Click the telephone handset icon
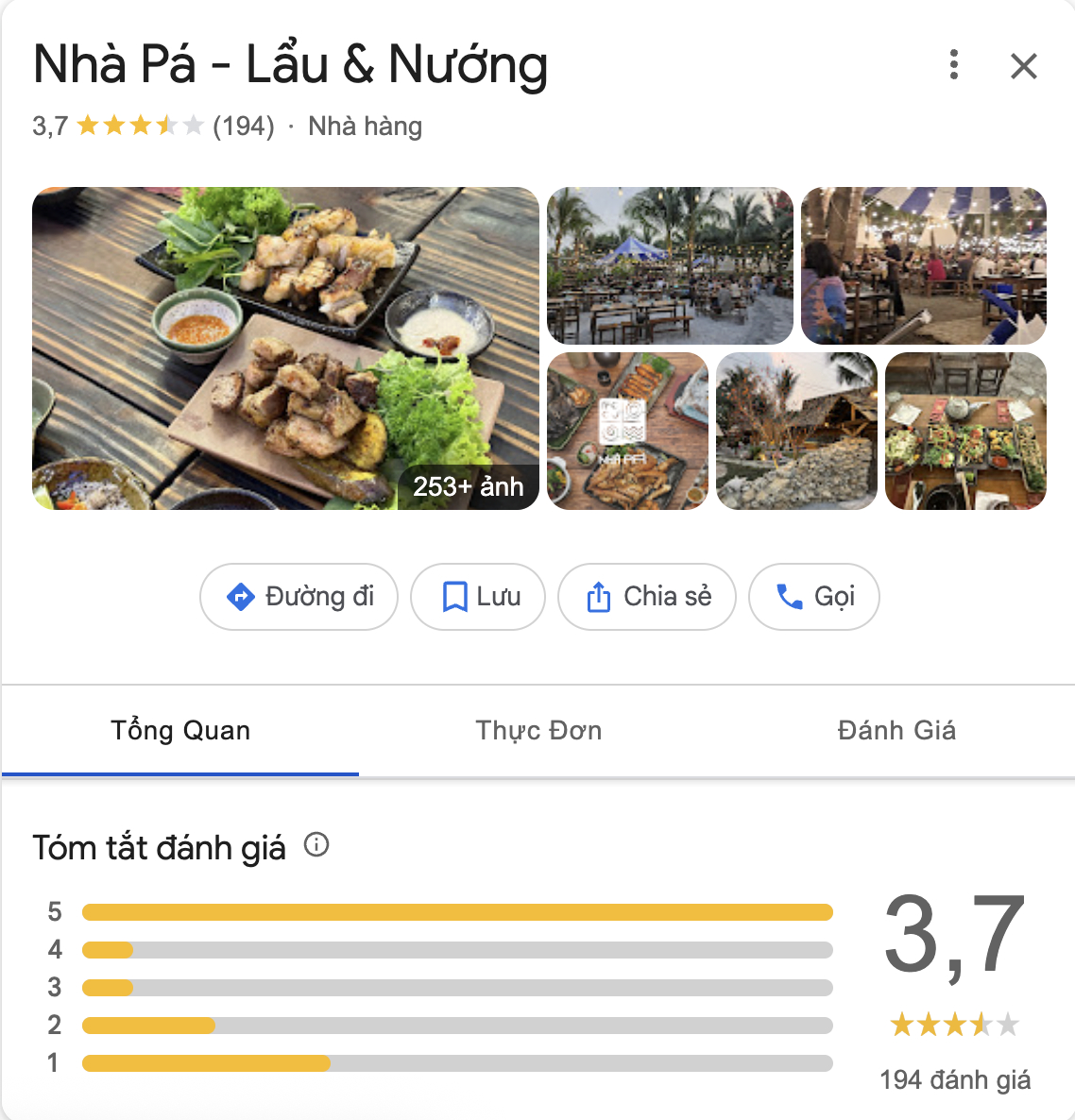This screenshot has height=1120, width=1075. click(x=789, y=596)
